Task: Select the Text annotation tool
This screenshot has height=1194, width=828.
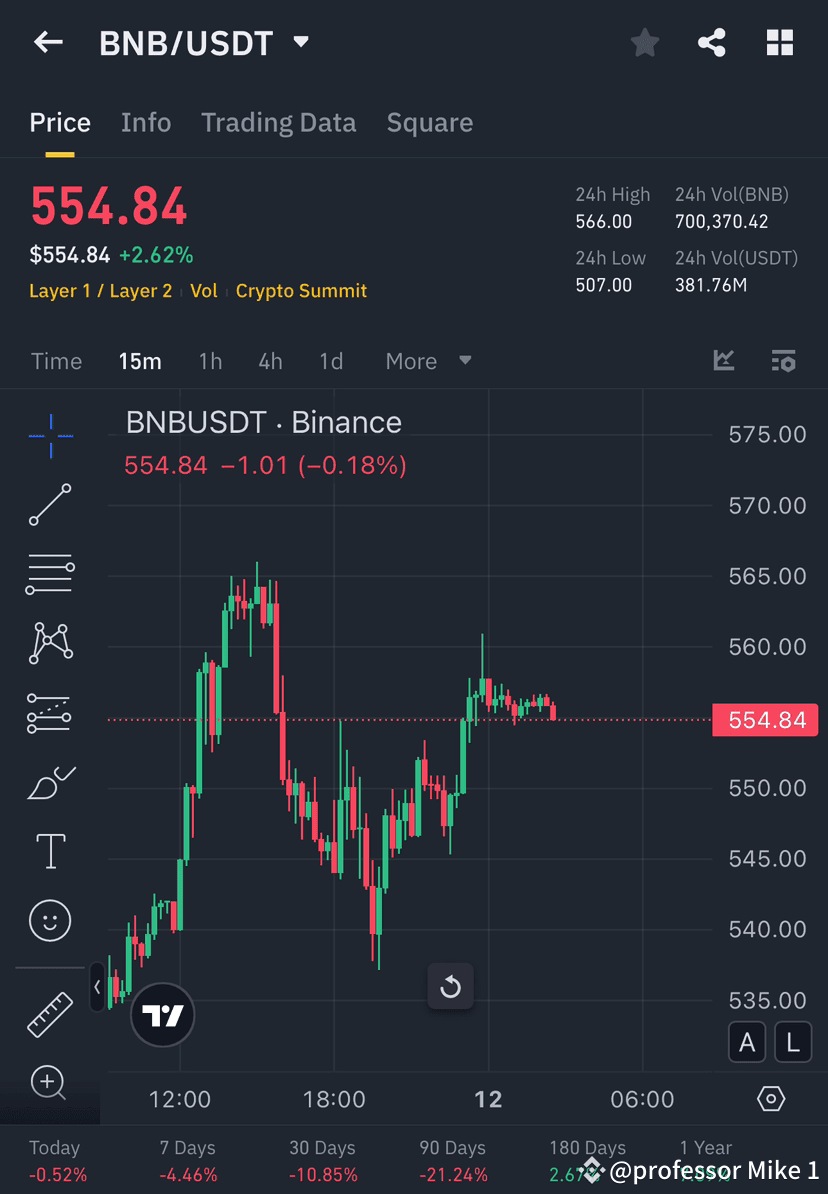Action: tap(50, 851)
